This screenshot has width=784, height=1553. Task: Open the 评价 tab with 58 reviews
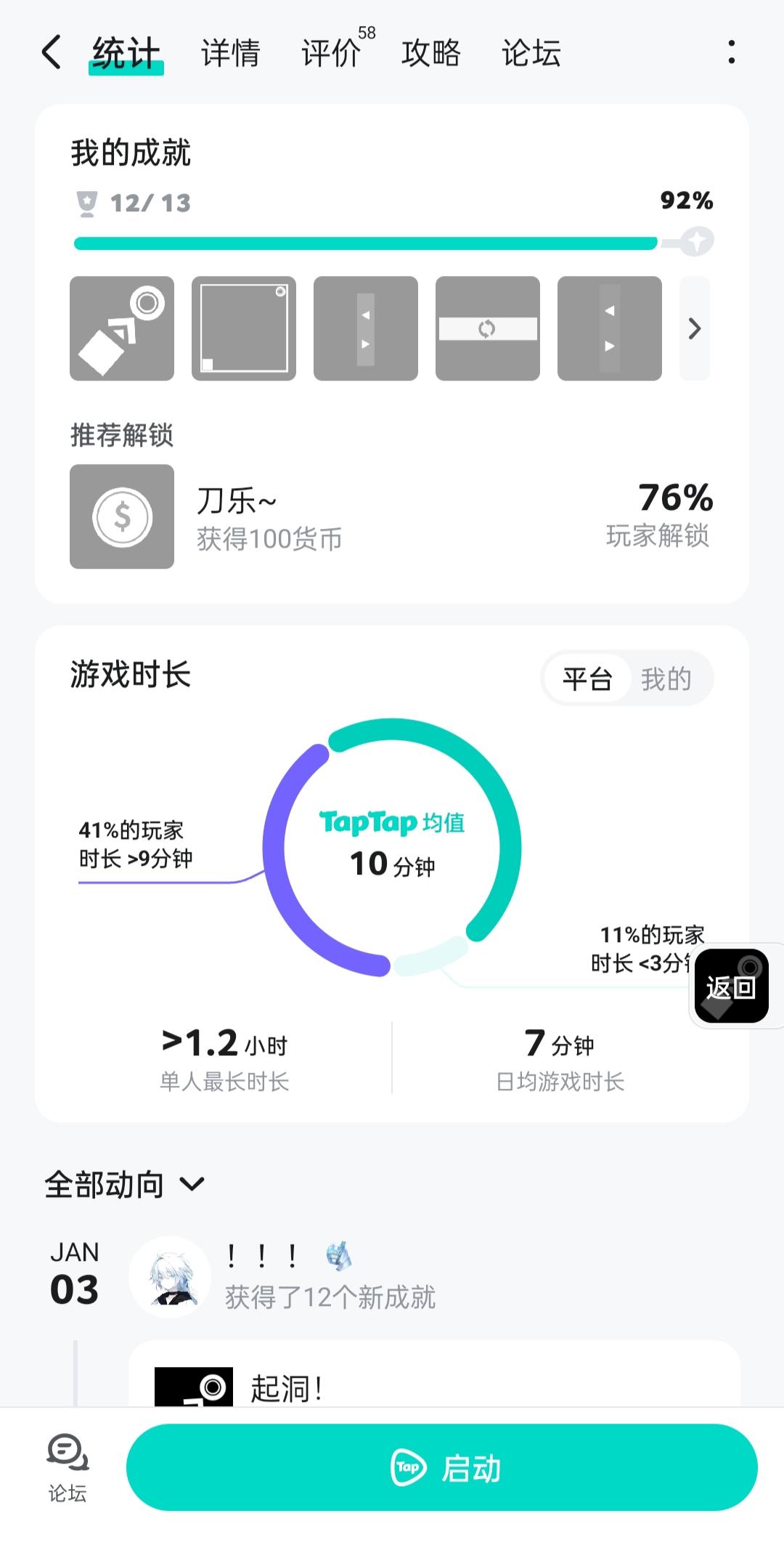(x=332, y=53)
